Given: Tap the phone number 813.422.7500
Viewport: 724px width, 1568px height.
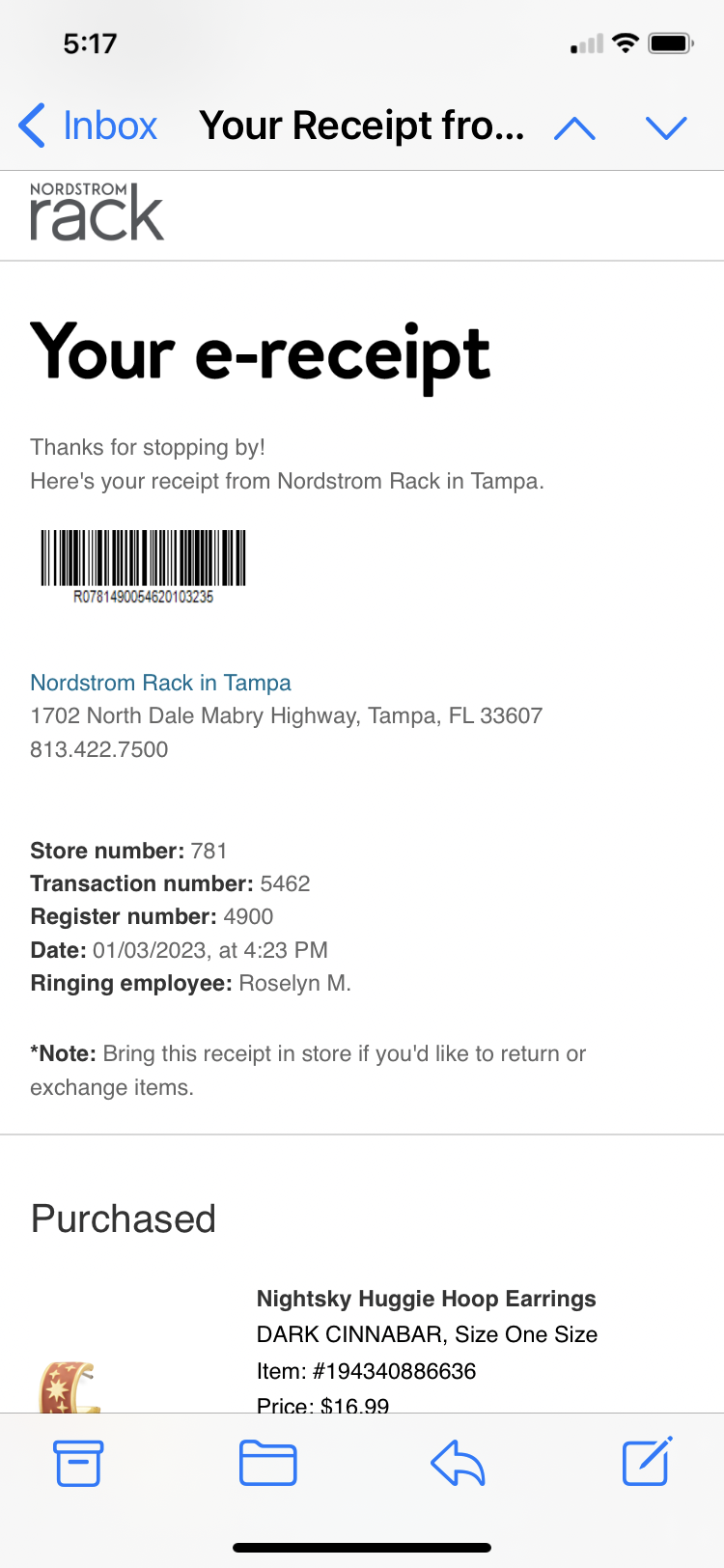Looking at the screenshot, I should 99,748.
